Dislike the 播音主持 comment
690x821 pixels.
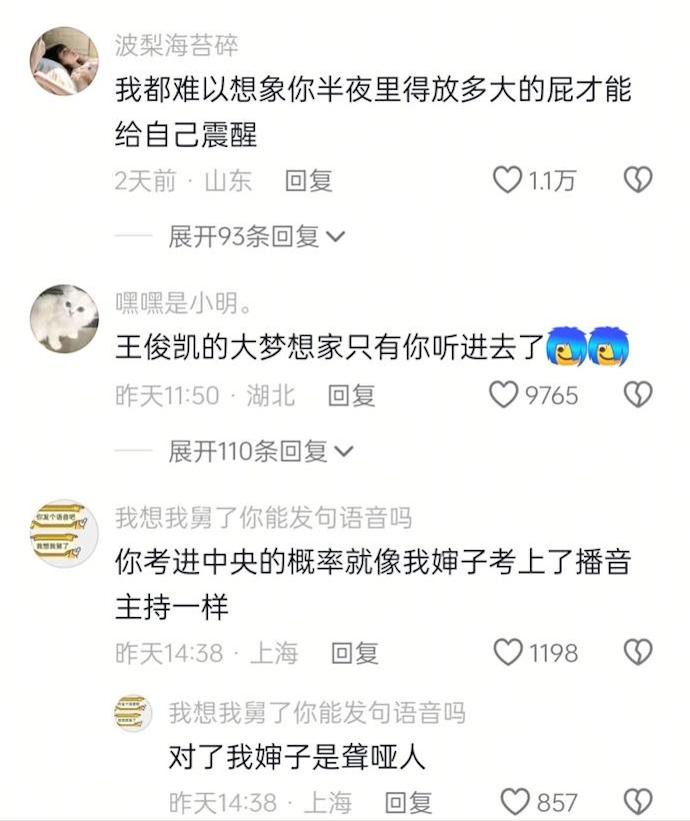637,653
